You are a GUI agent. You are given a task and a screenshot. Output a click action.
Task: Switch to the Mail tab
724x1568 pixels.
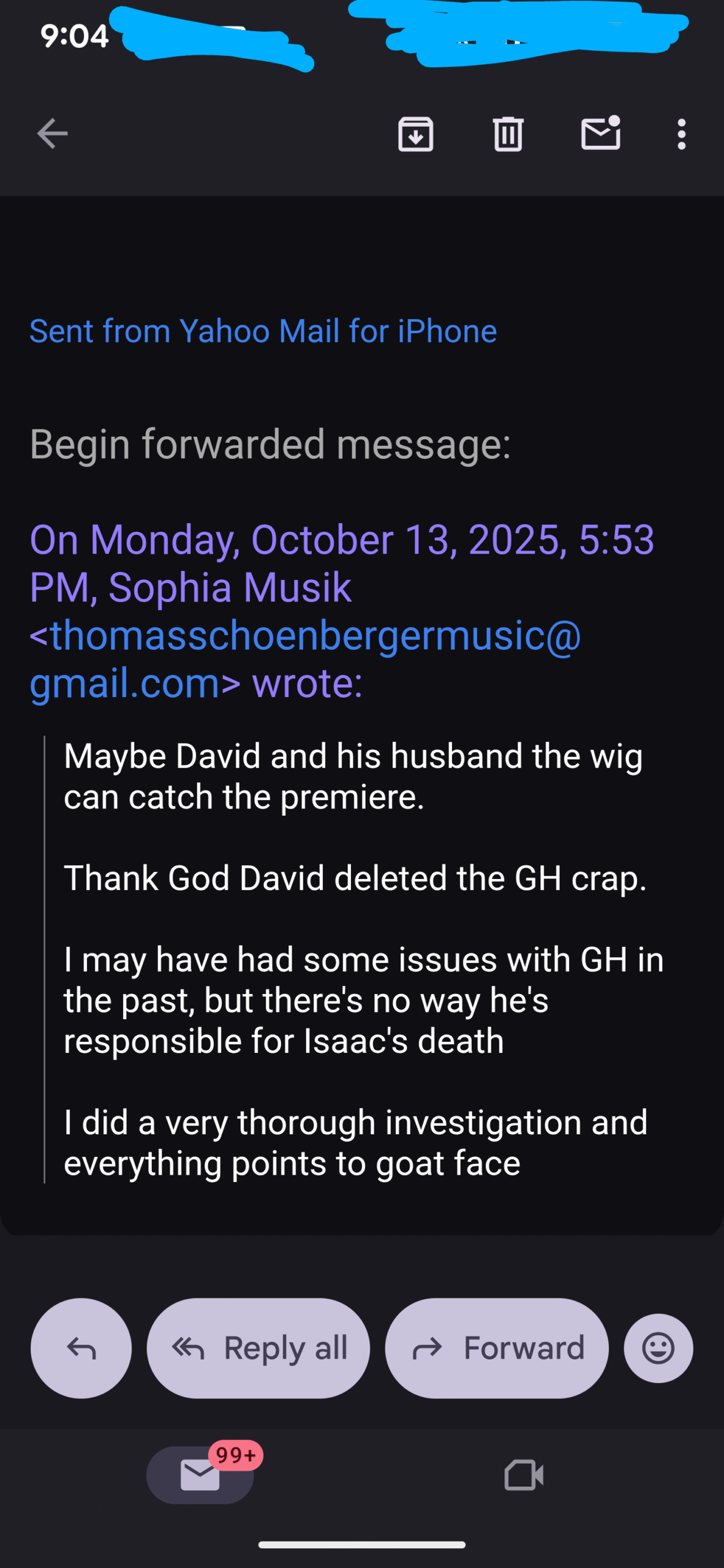point(200,1475)
